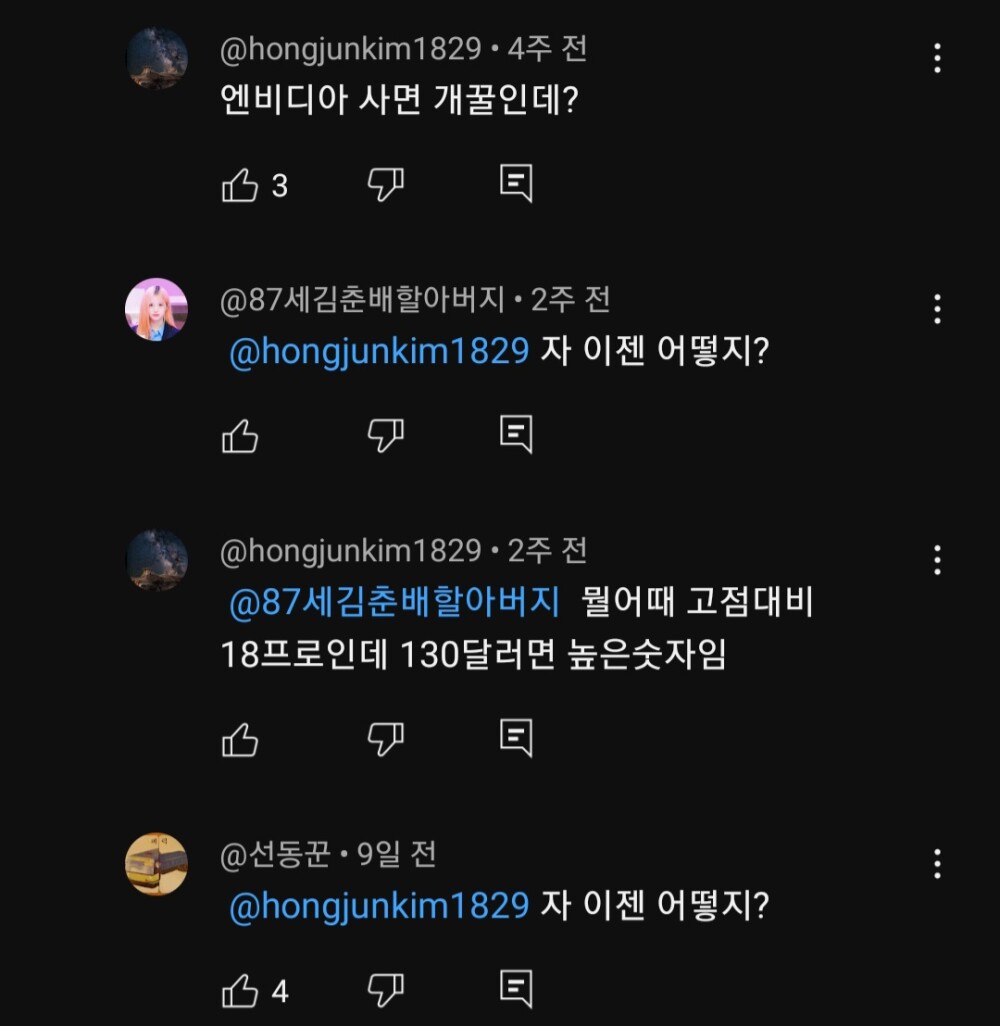Open the @87세김춘배할아버지 mention link in reply
Viewport: 1000px width, 1026px height.
(x=394, y=603)
